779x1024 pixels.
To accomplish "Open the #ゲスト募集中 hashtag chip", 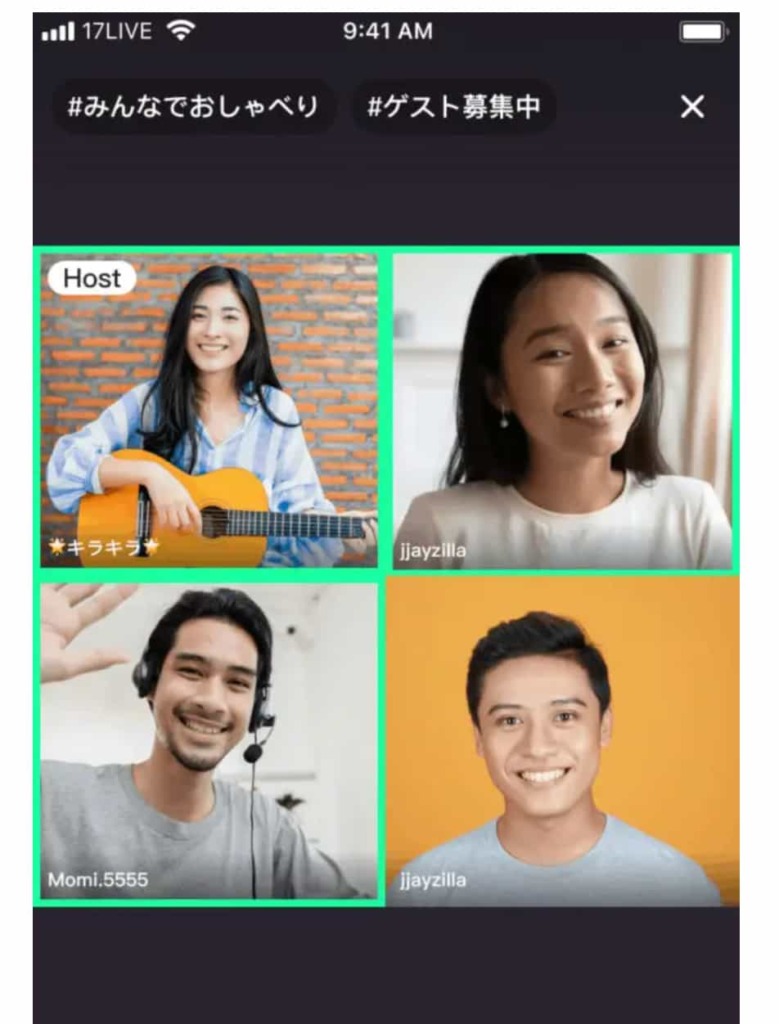I will pyautogui.click(x=454, y=107).
